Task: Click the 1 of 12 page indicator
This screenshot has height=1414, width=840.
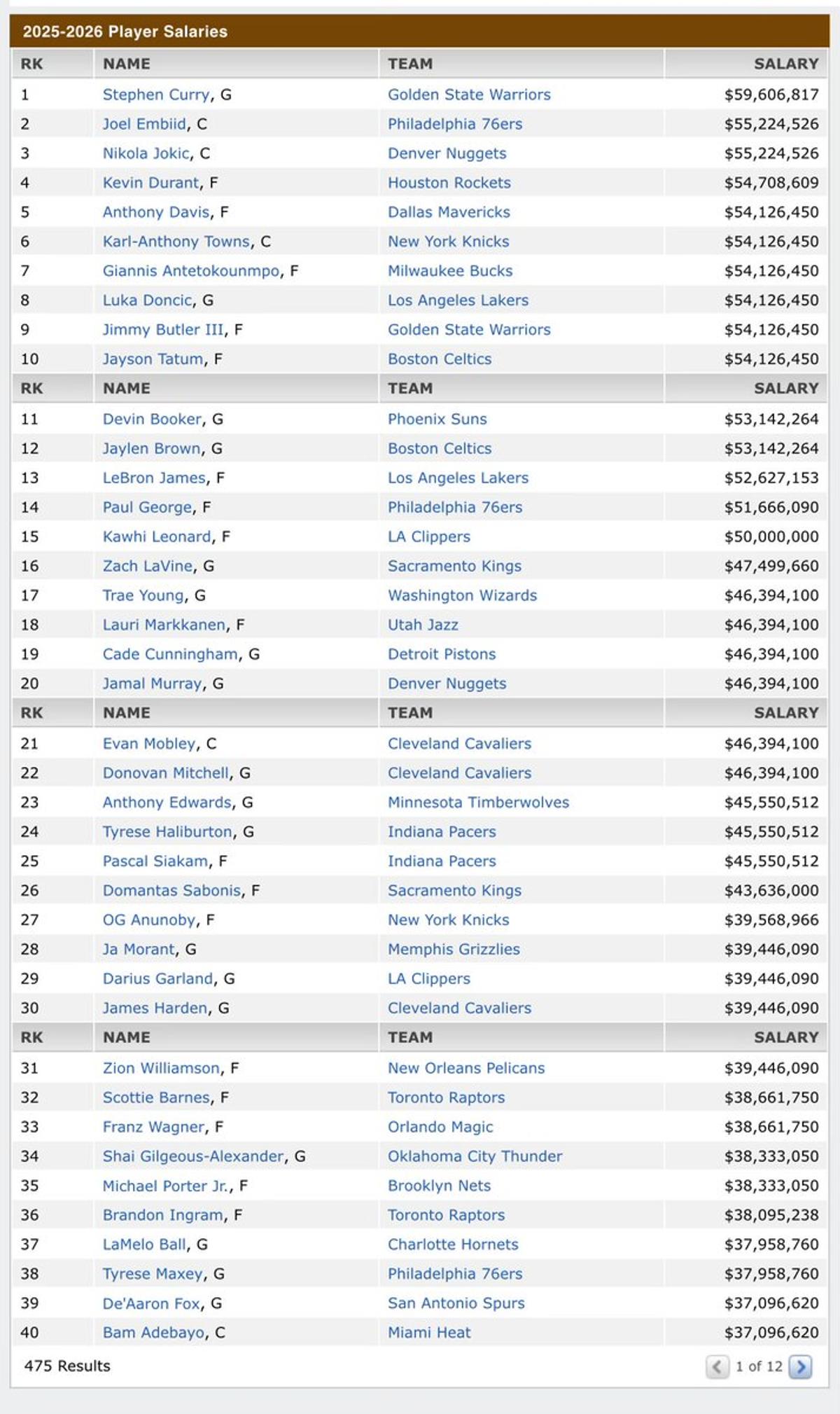Action: point(761,1366)
